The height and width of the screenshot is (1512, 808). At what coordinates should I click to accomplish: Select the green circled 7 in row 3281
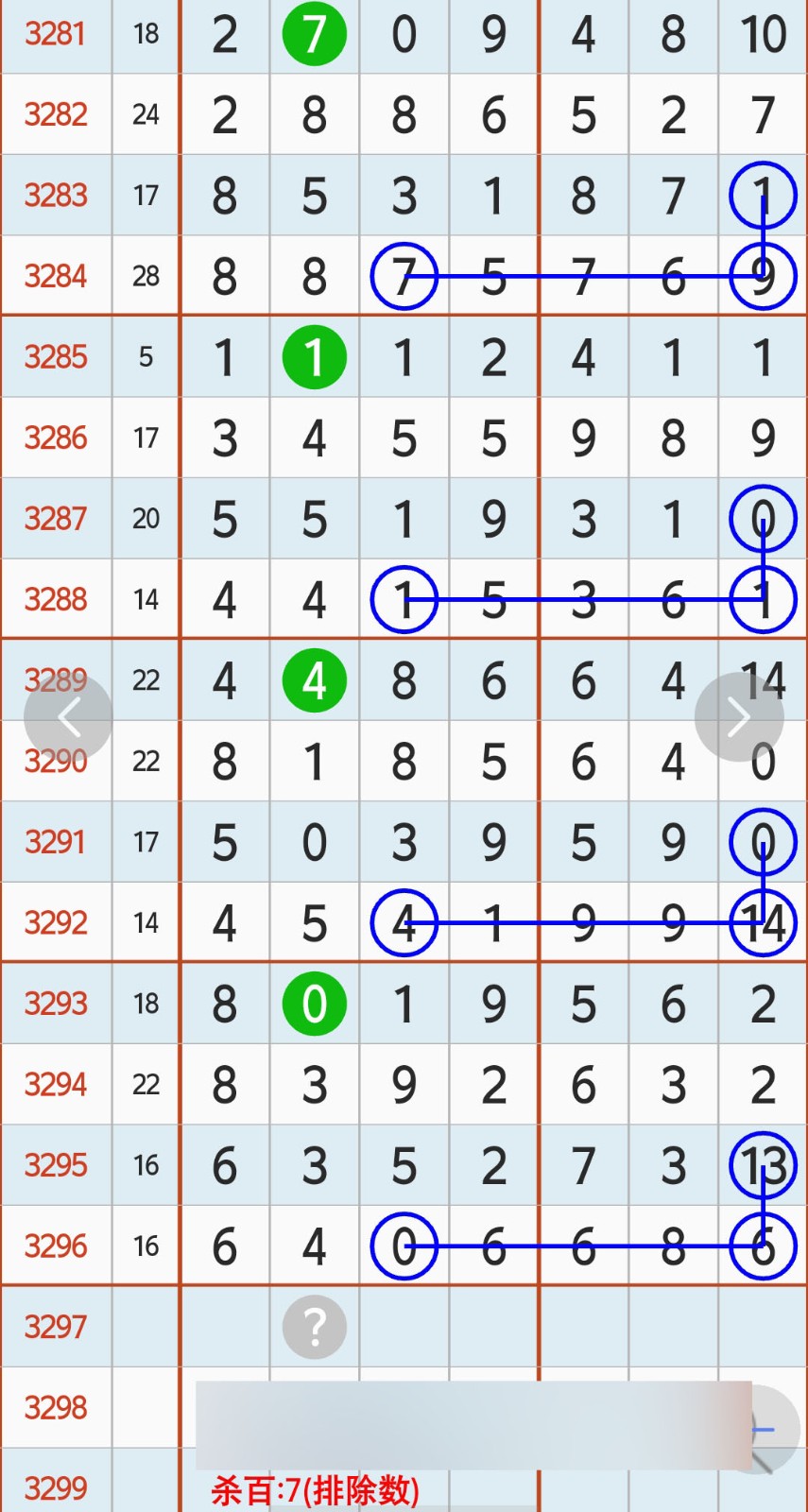click(x=314, y=34)
